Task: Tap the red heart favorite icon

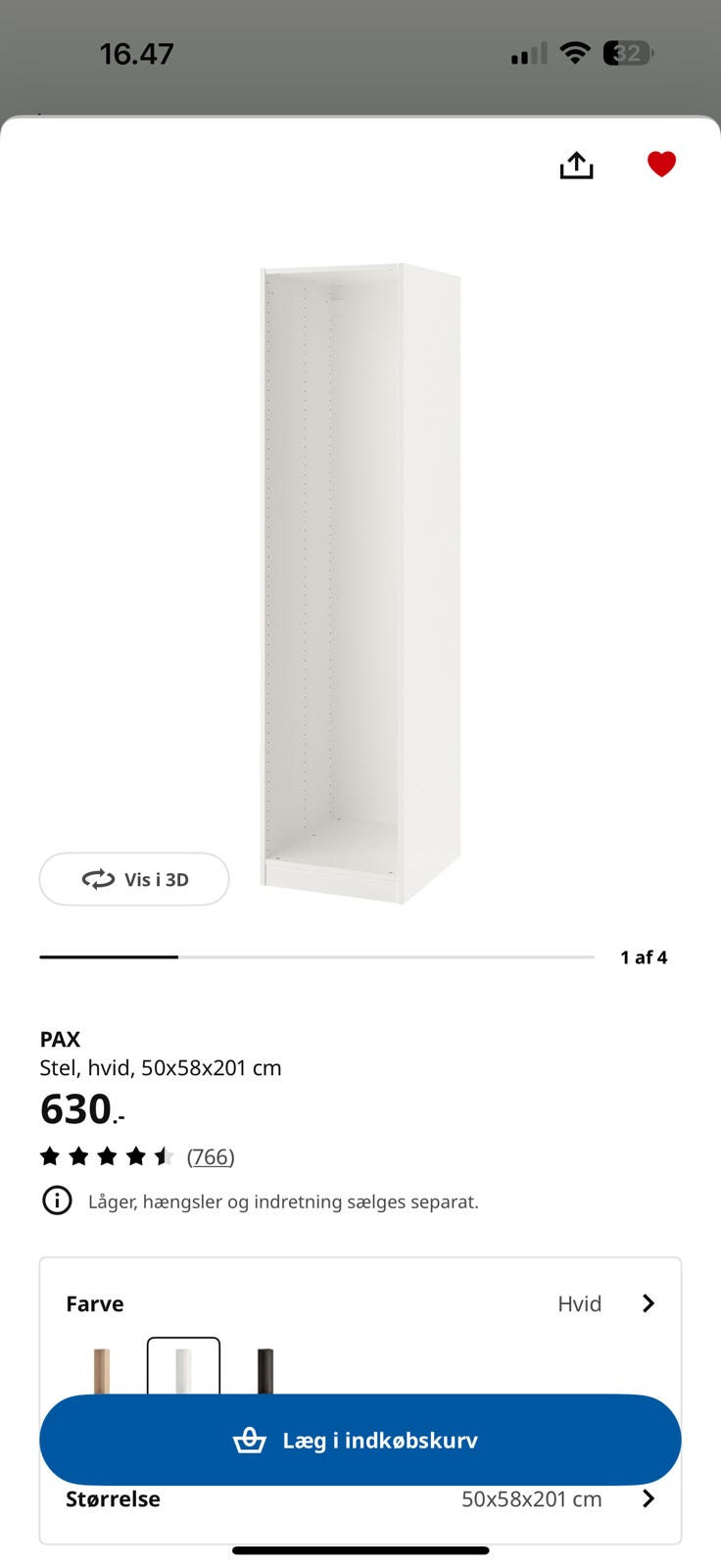Action: click(661, 165)
